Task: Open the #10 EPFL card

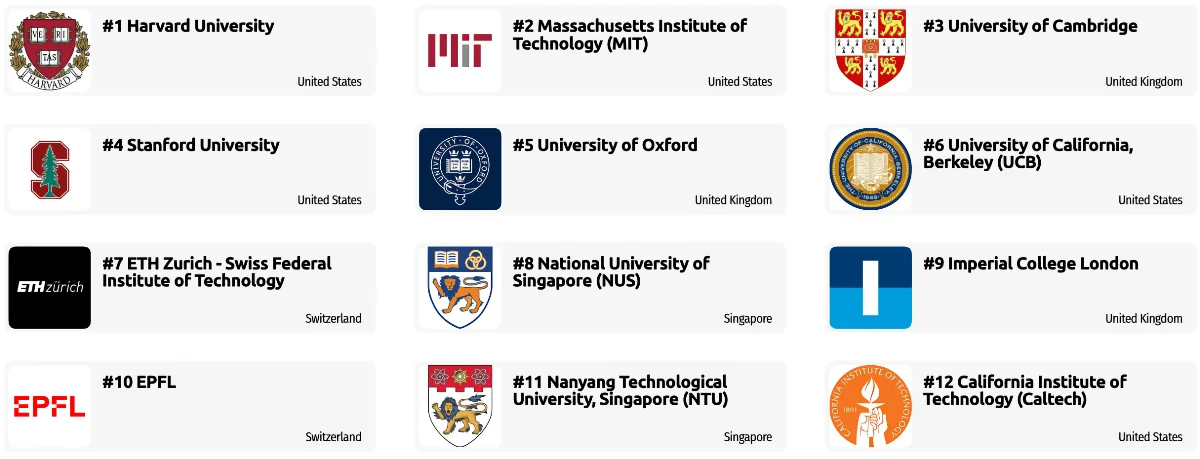Action: (x=190, y=406)
